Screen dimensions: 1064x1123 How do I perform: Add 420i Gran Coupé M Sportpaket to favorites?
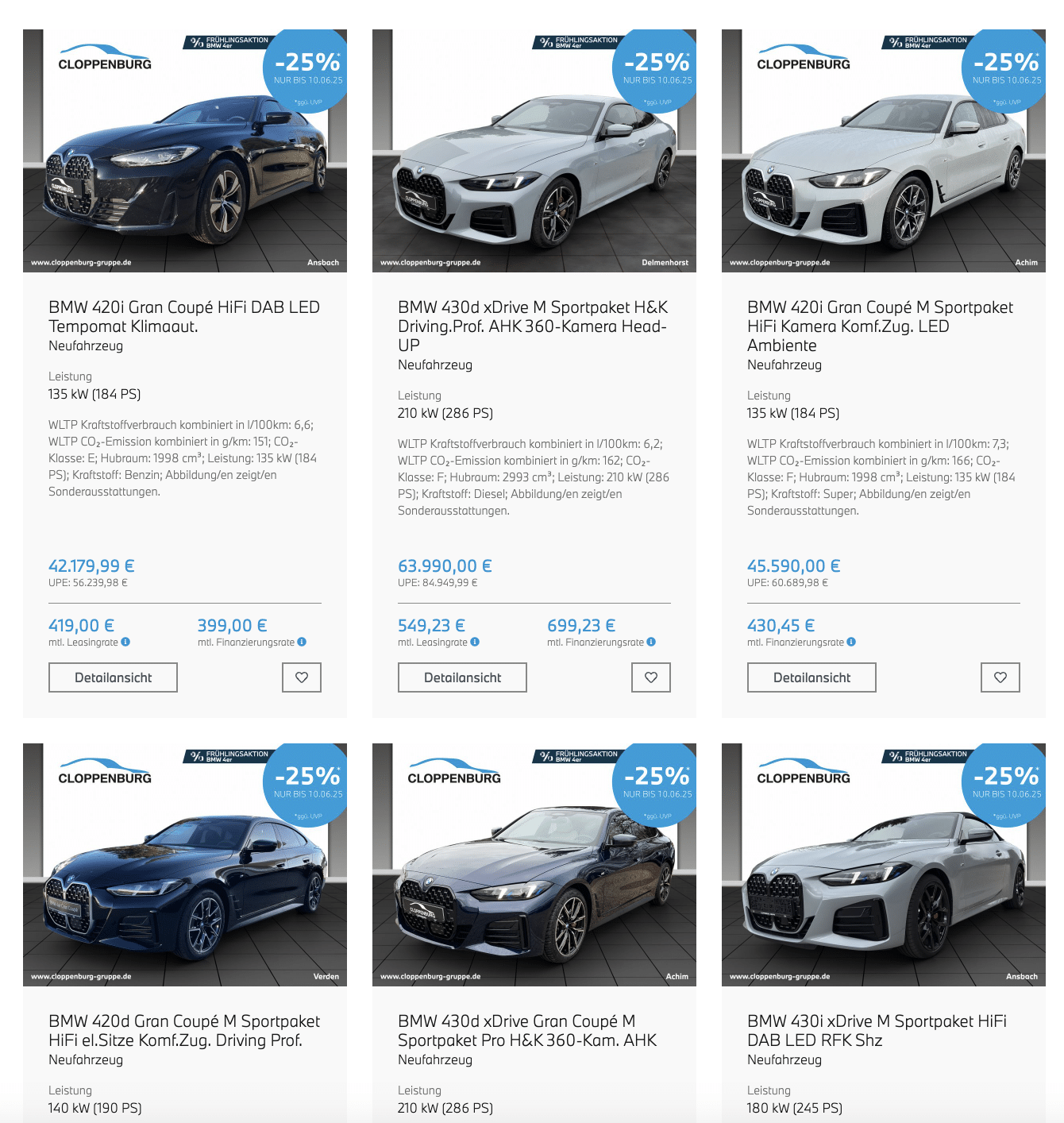tap(1000, 677)
